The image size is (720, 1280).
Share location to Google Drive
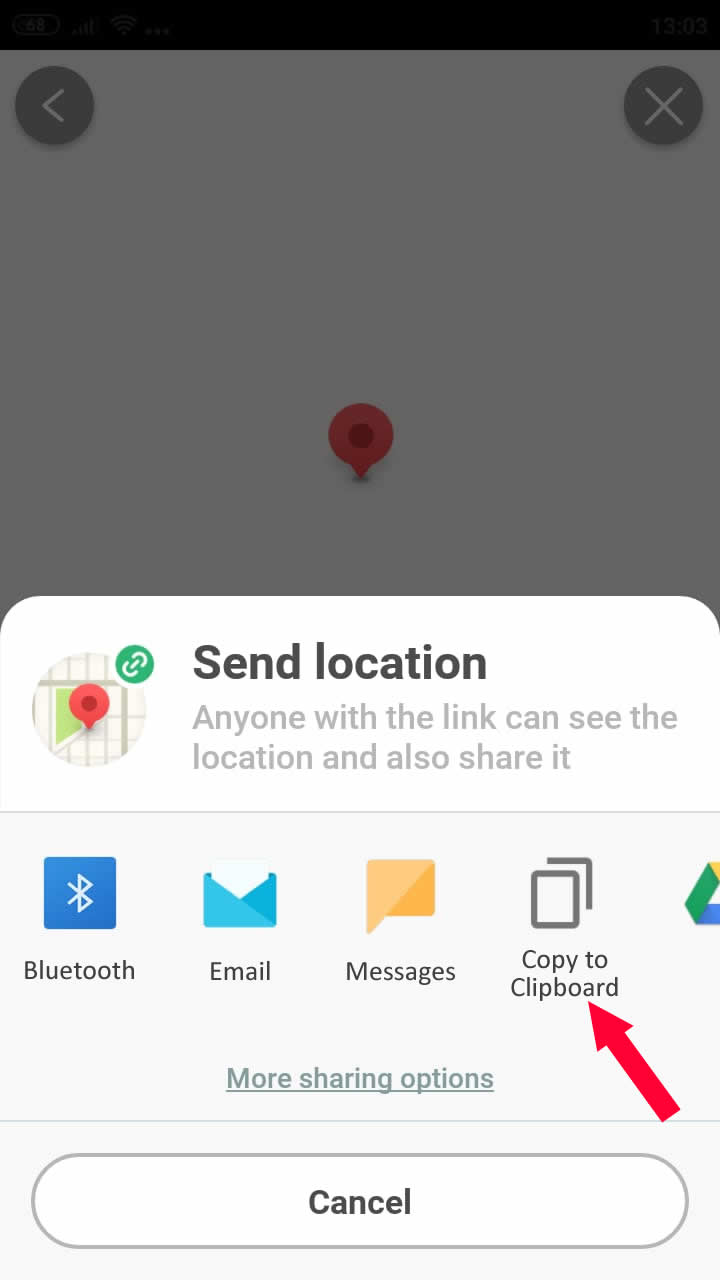tap(702, 893)
